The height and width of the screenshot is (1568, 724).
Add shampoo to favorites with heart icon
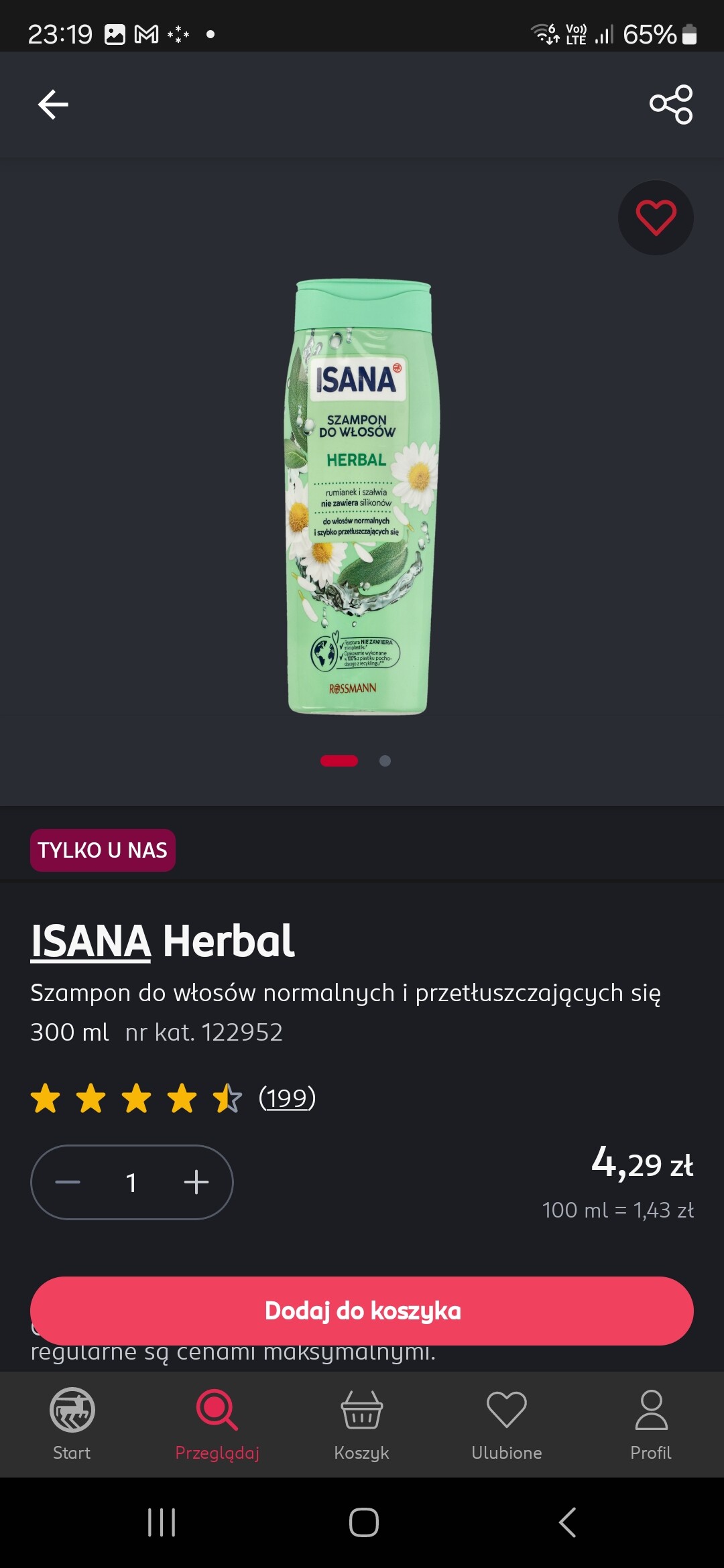click(x=655, y=218)
